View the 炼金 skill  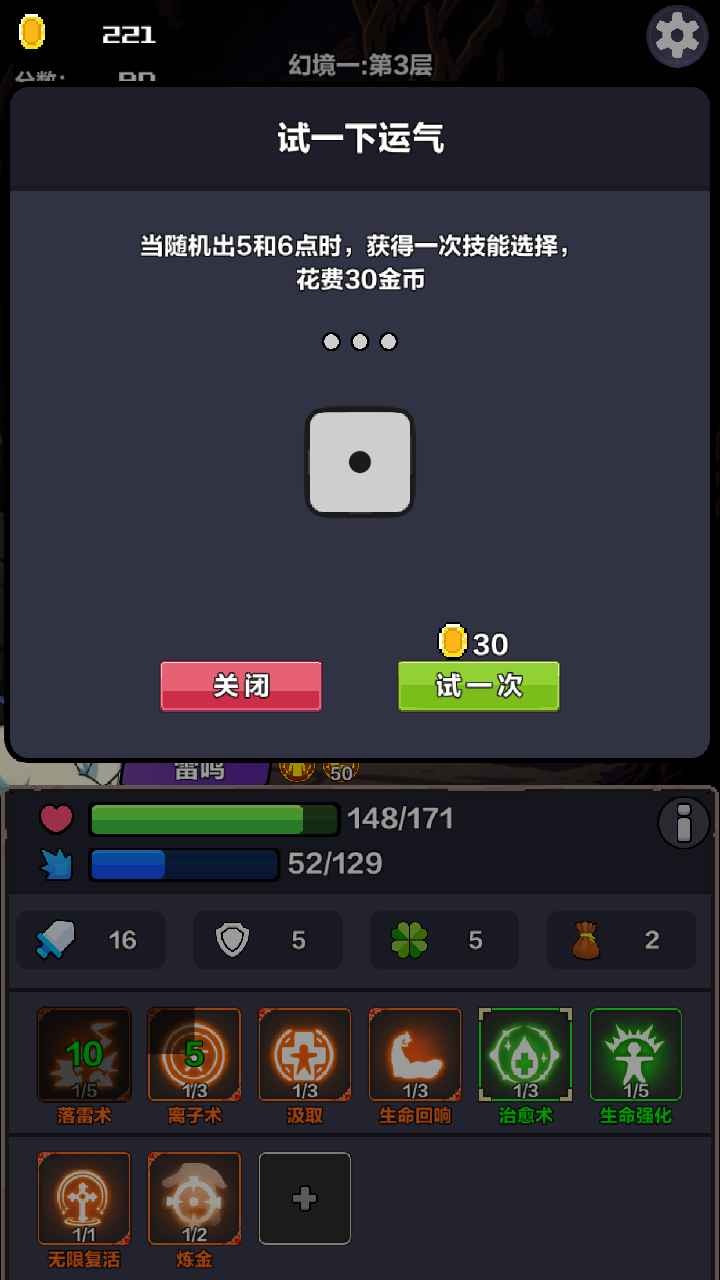[x=195, y=1198]
